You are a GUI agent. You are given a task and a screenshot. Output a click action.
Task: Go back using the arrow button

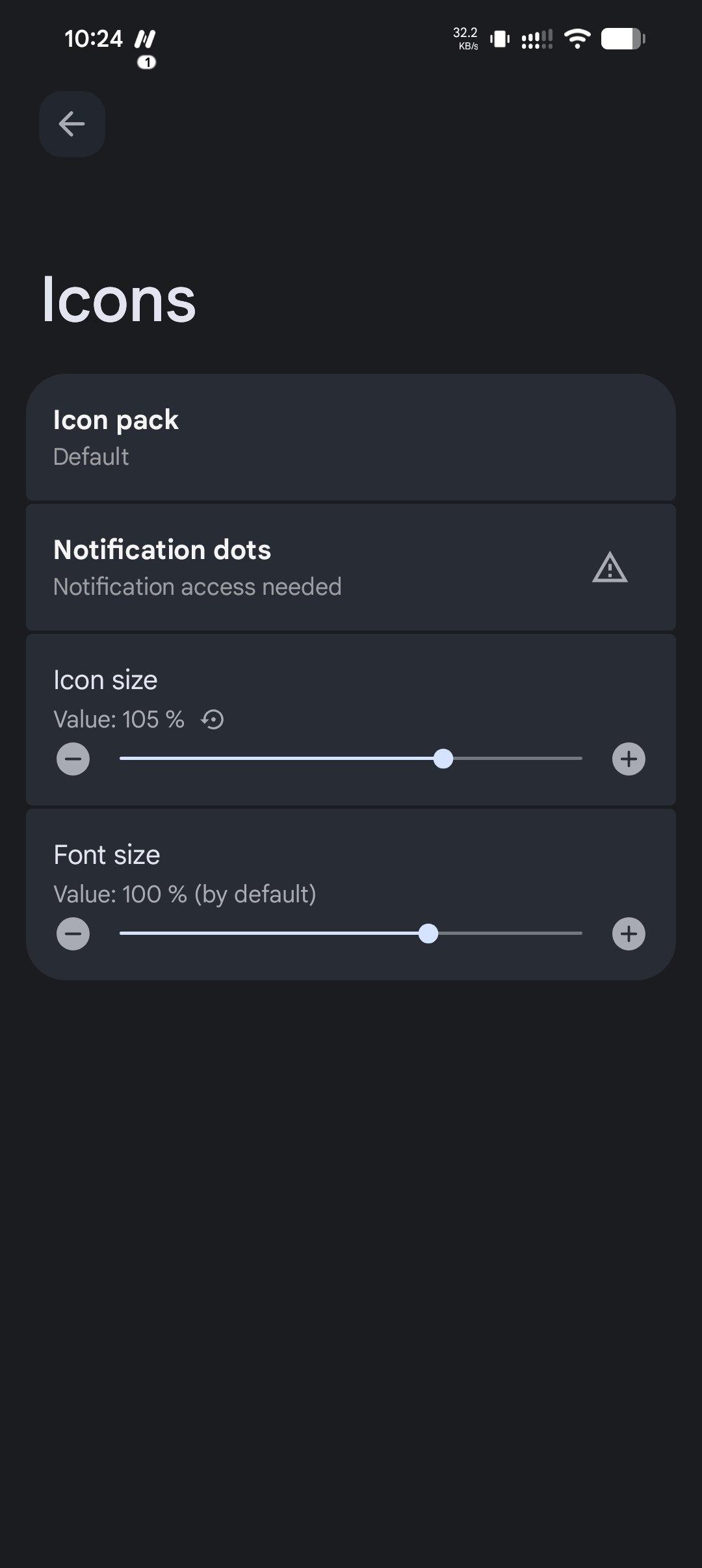pyautogui.click(x=71, y=124)
